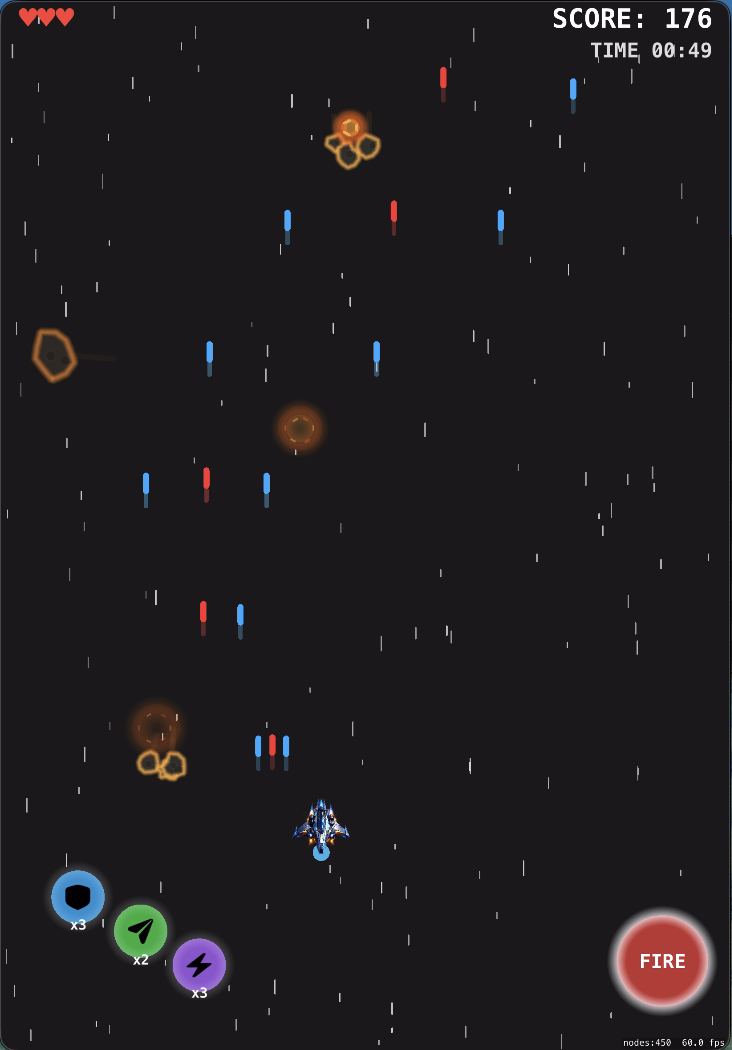Activate the blue shield power-up
This screenshot has width=732, height=1050.
(x=78, y=896)
